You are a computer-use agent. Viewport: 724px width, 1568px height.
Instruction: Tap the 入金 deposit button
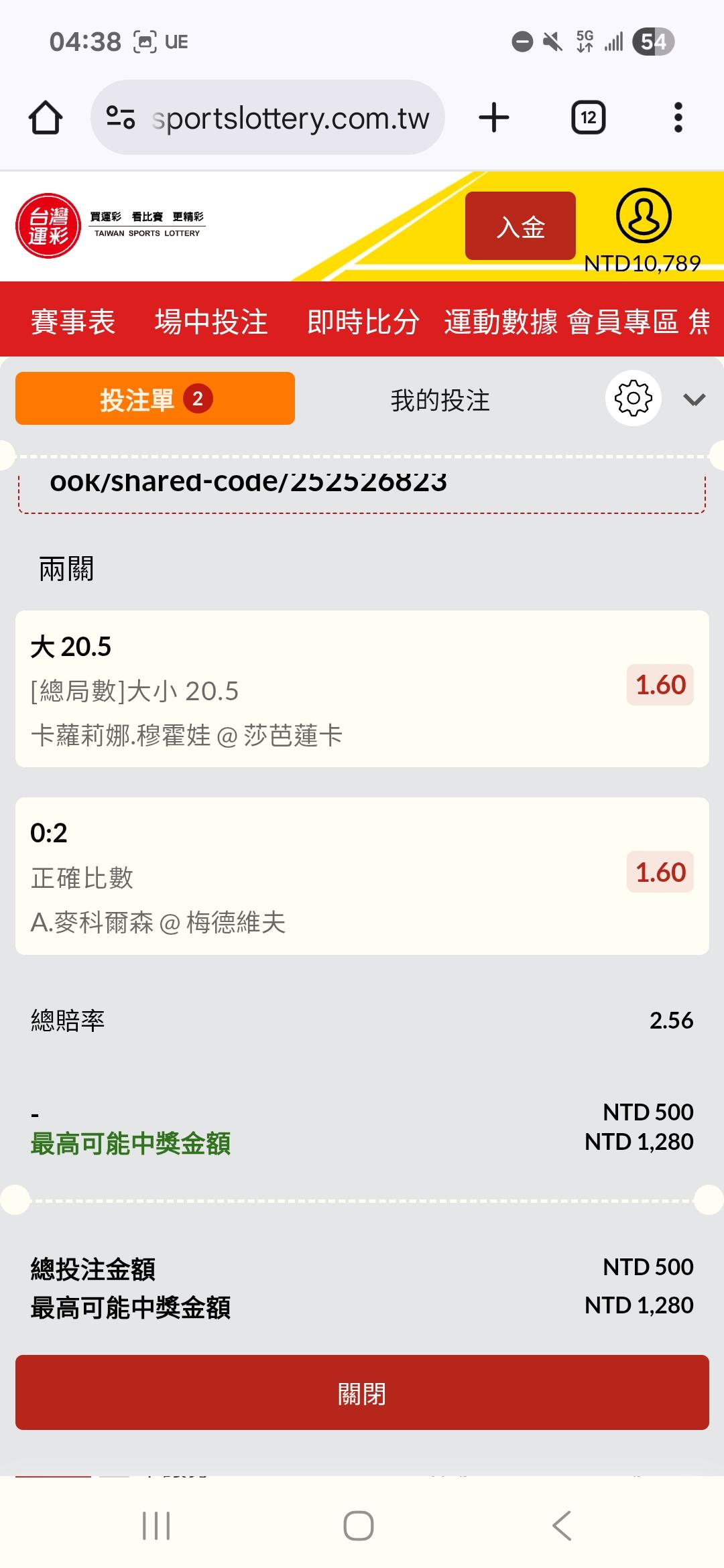(520, 226)
